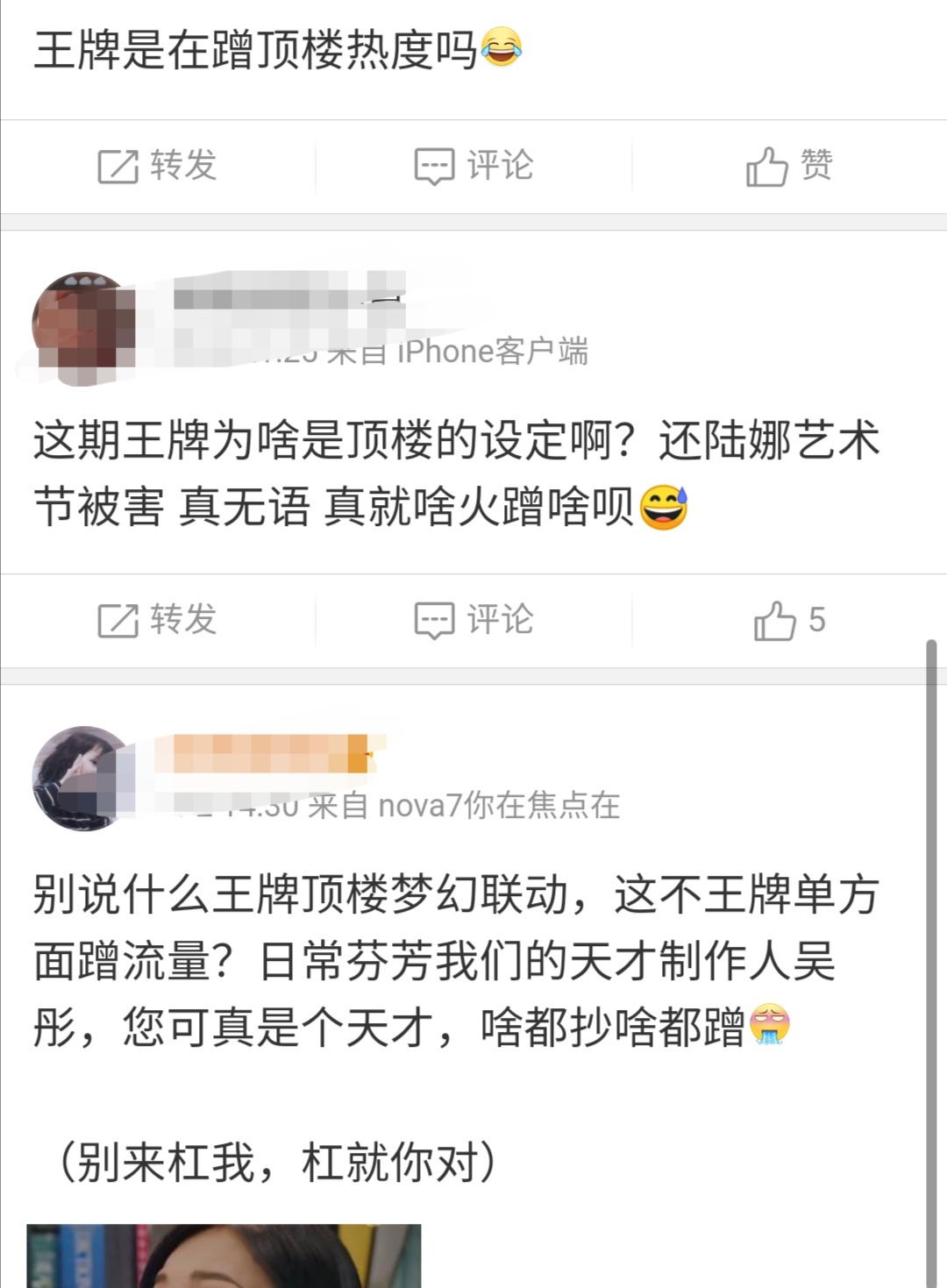The width and height of the screenshot is (947, 1288).
Task: Comment on the post about 王牌蹭顶楼热度
Action: pos(473,166)
